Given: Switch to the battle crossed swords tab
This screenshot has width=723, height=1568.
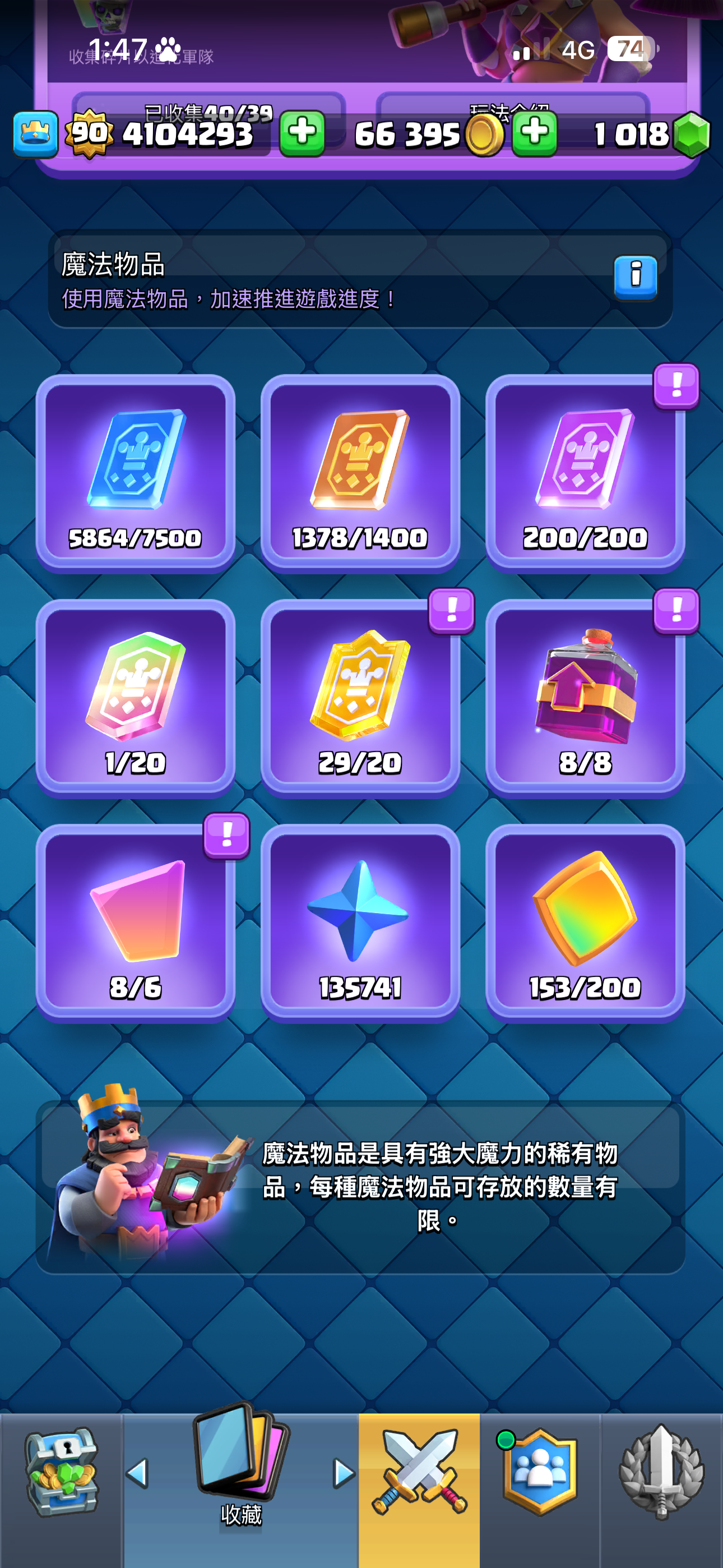Looking at the screenshot, I should 419,1473.
